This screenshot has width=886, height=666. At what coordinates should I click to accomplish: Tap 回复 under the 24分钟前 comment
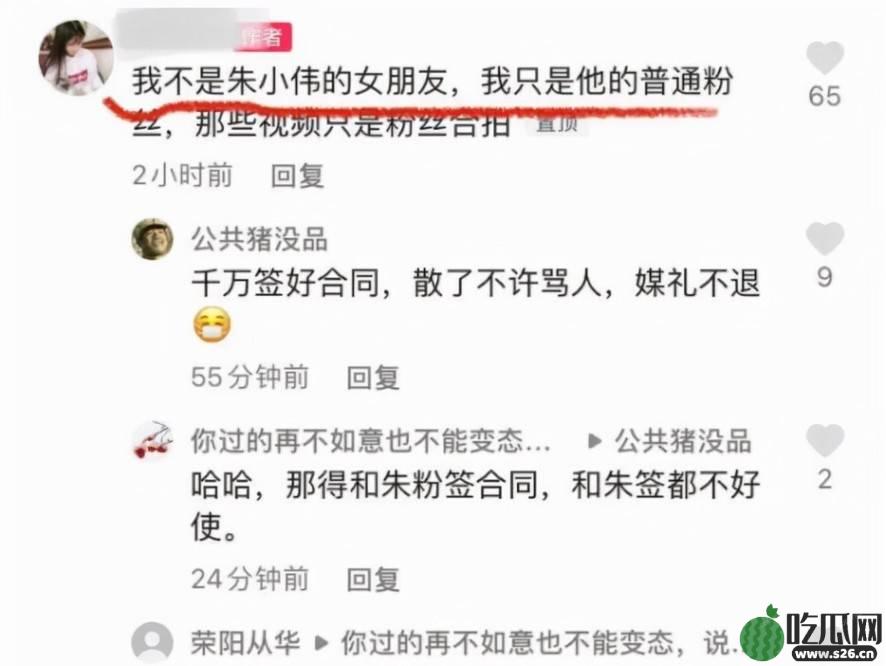tap(372, 578)
